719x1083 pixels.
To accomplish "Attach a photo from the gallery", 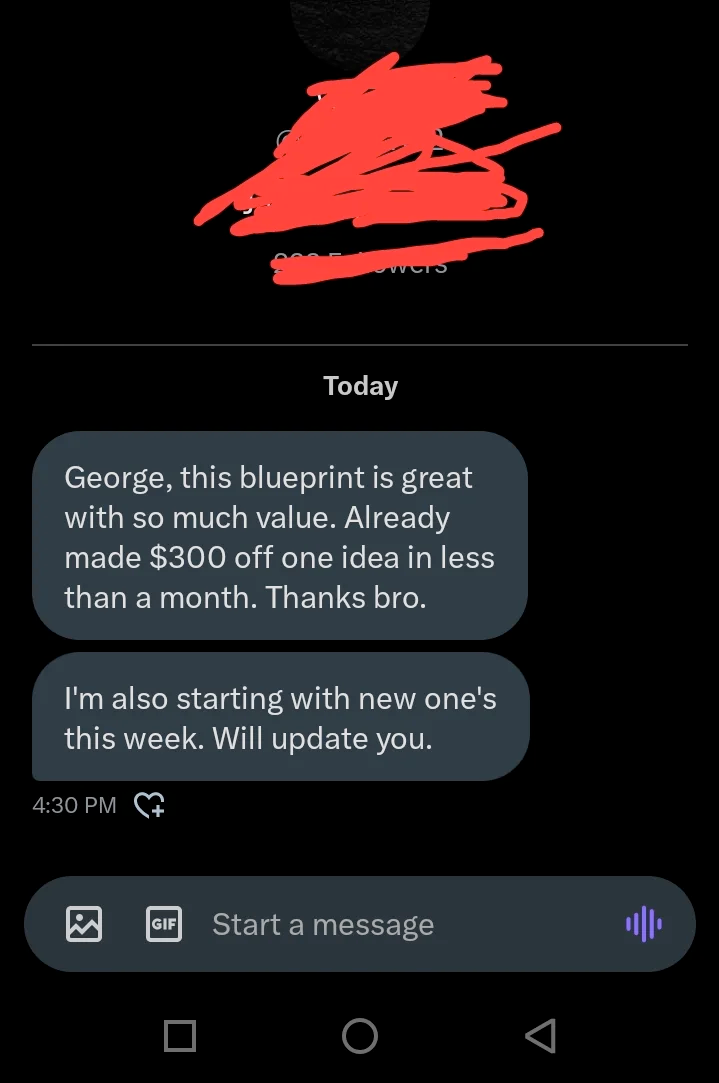I will pyautogui.click(x=84, y=923).
